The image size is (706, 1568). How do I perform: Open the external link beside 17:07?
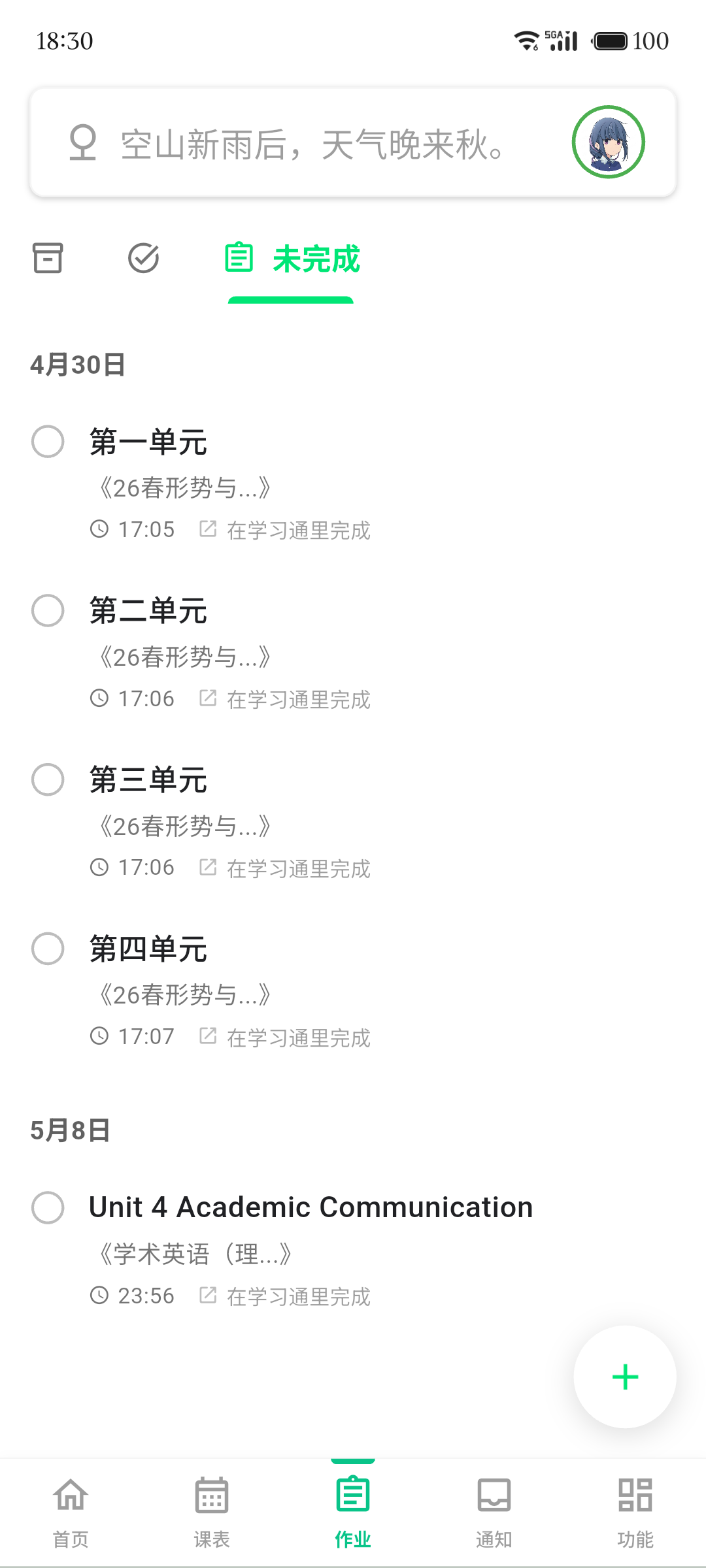(x=208, y=1036)
